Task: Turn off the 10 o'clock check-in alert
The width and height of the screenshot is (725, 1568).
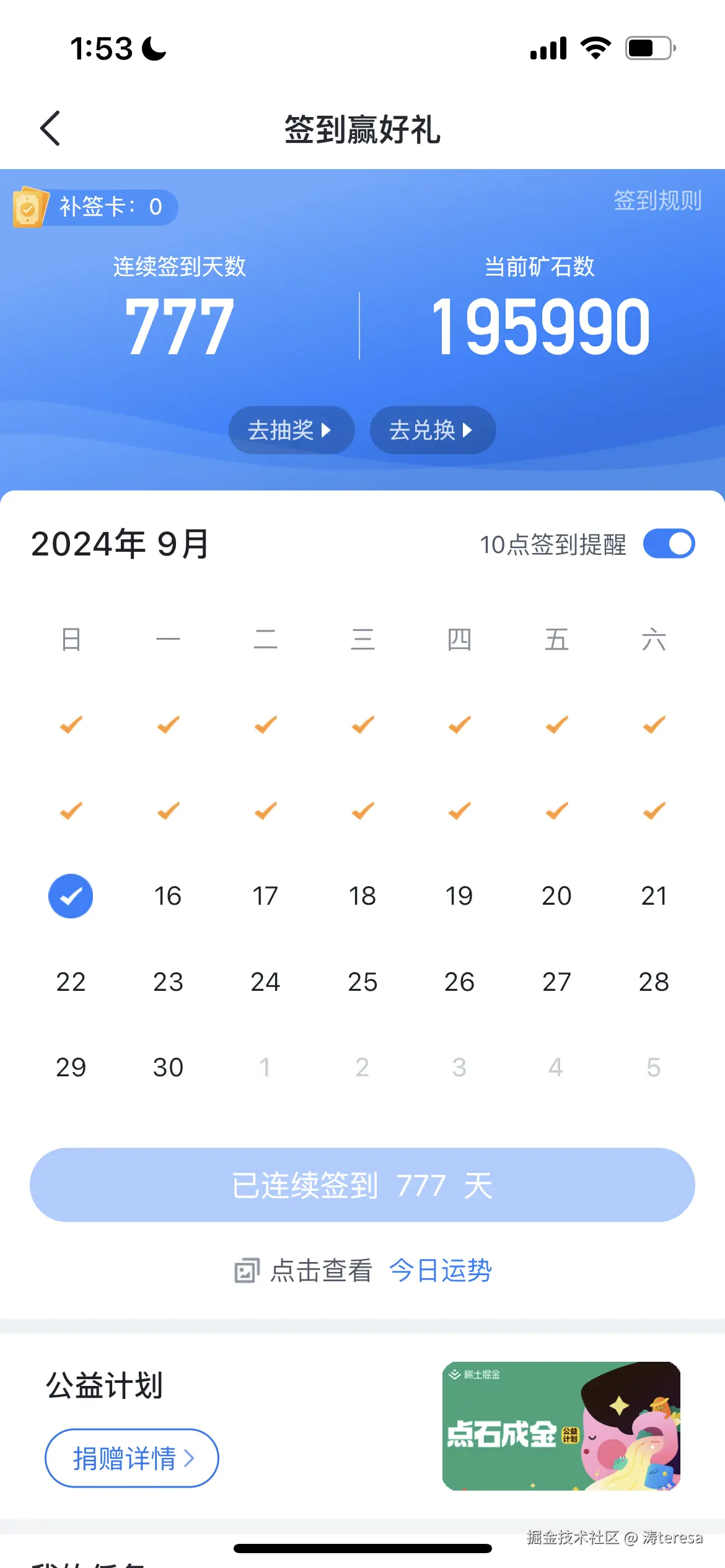Action: [669, 543]
